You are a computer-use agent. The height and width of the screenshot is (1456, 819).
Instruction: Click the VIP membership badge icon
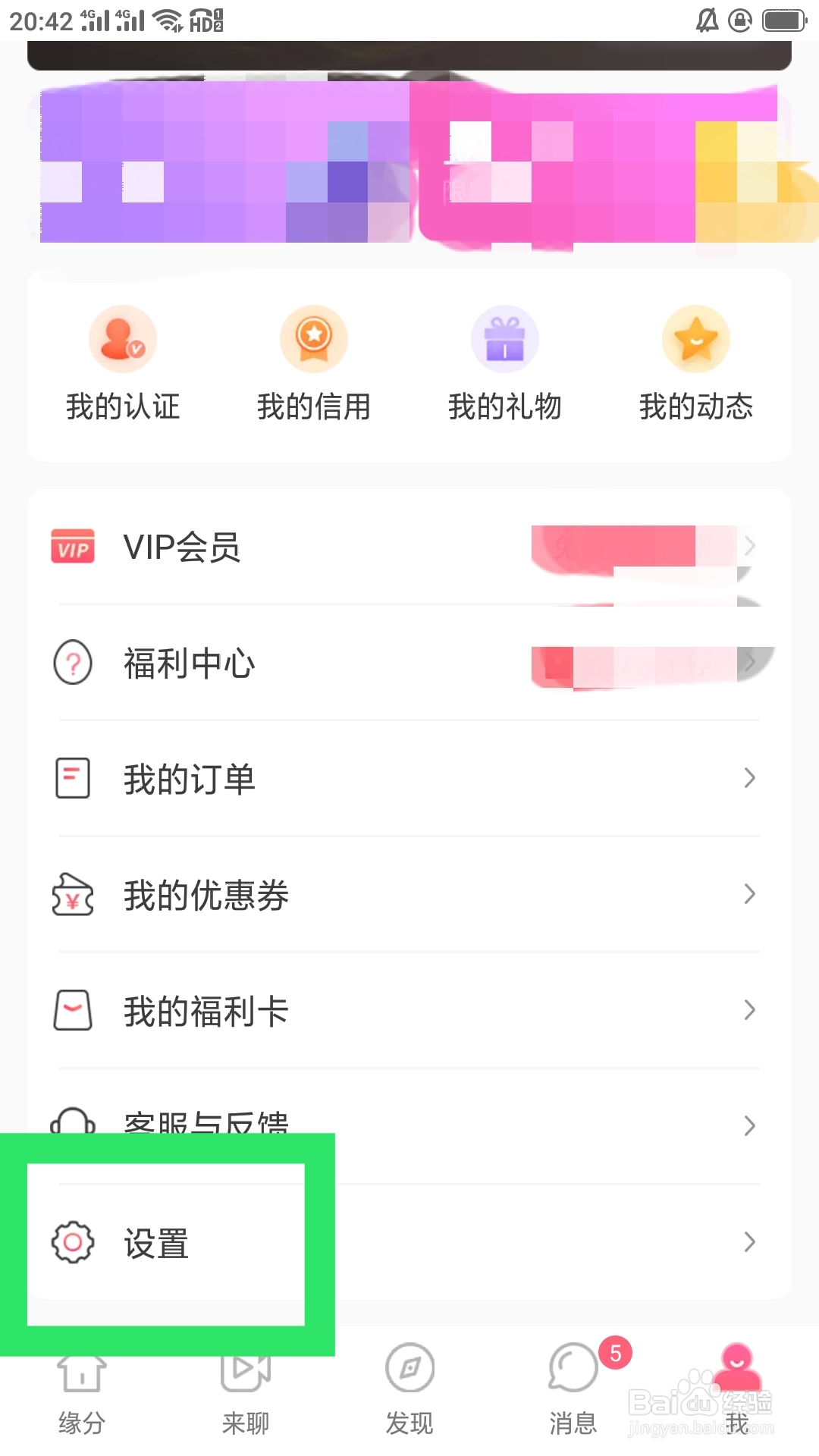73,546
